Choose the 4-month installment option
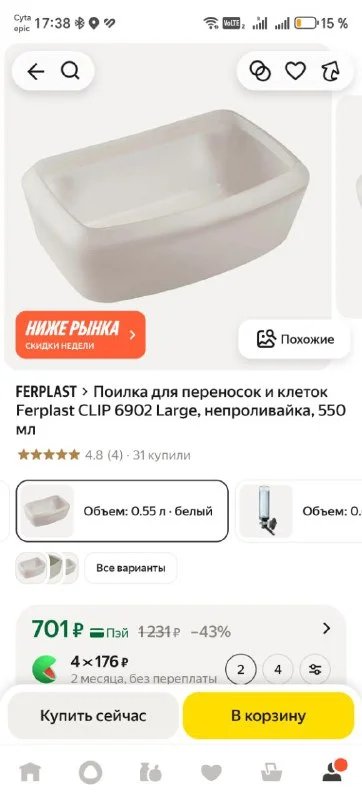 [278, 669]
